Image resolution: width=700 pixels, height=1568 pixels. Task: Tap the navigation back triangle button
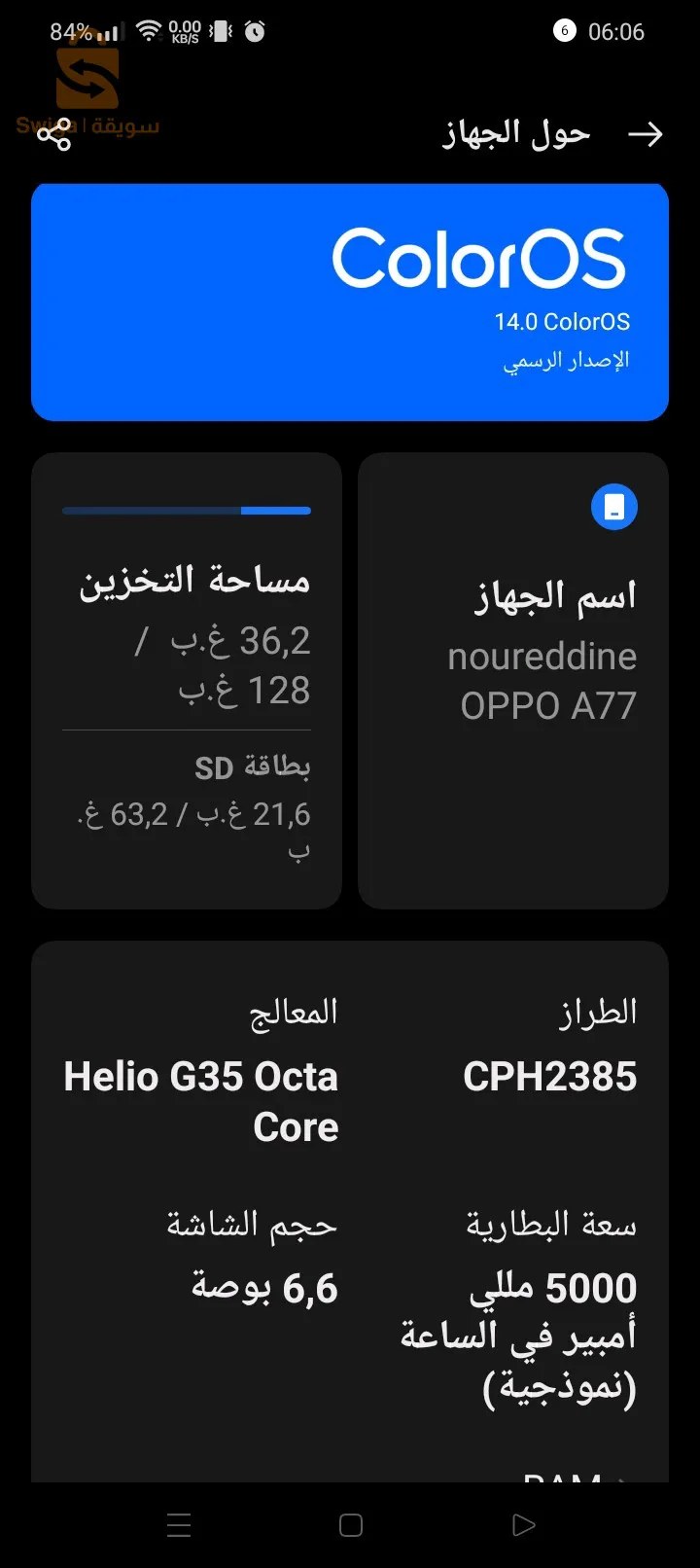click(523, 1525)
